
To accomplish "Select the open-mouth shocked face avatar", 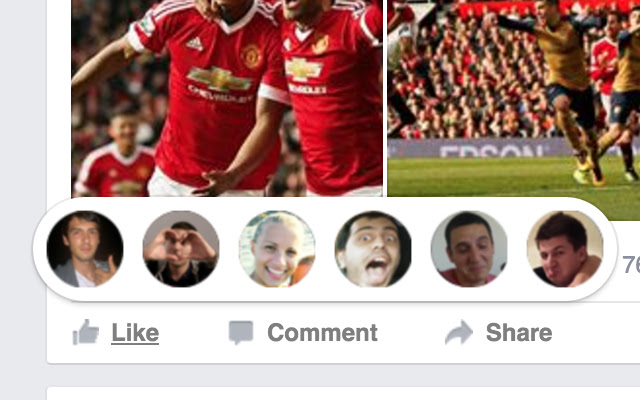I will [x=373, y=249].
